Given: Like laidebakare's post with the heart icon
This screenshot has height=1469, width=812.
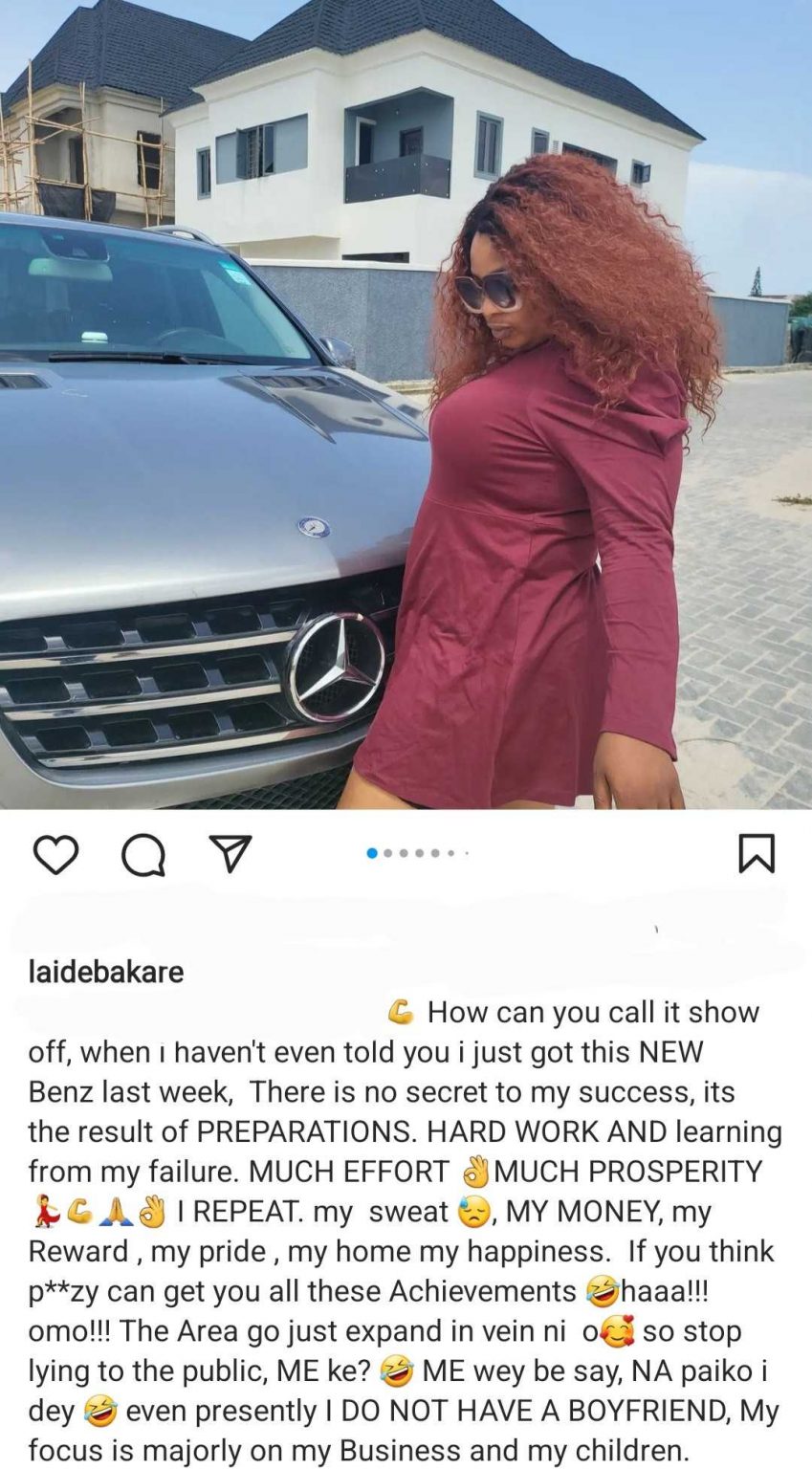Looking at the screenshot, I should tap(55, 854).
